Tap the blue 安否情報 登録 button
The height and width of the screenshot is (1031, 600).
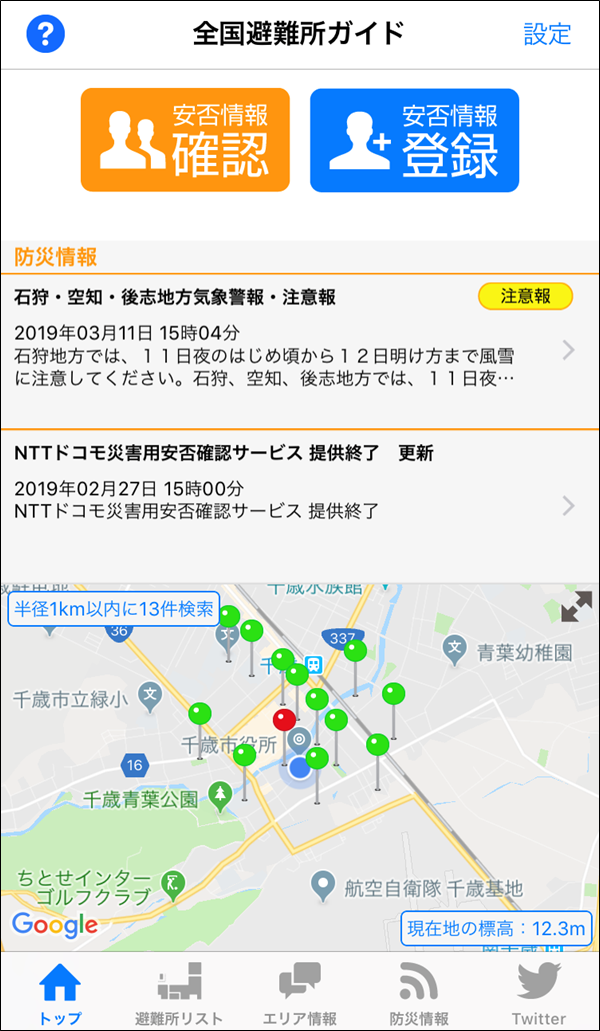(x=415, y=140)
